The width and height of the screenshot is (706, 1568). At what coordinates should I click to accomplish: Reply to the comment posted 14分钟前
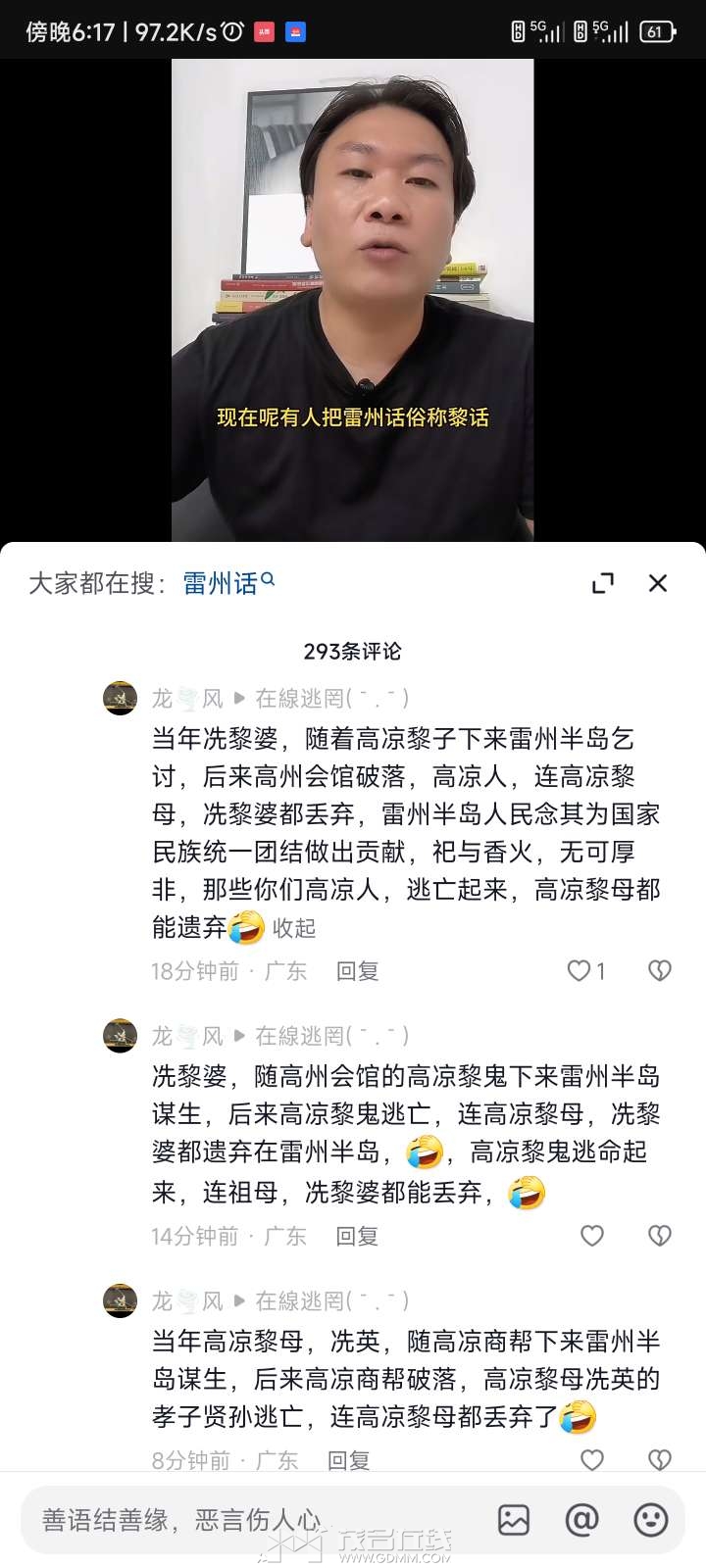pos(357,1236)
